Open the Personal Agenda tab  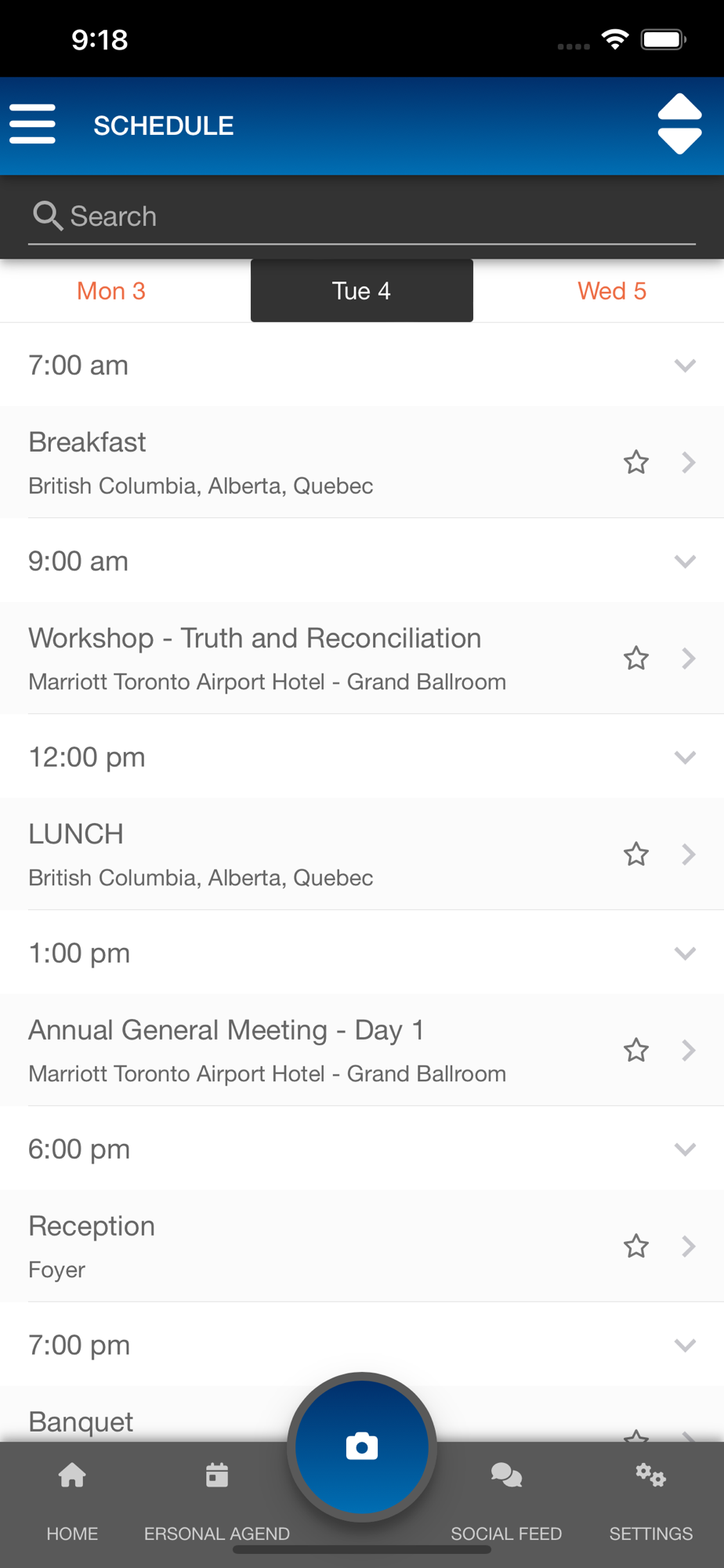pyautogui.click(x=217, y=1501)
